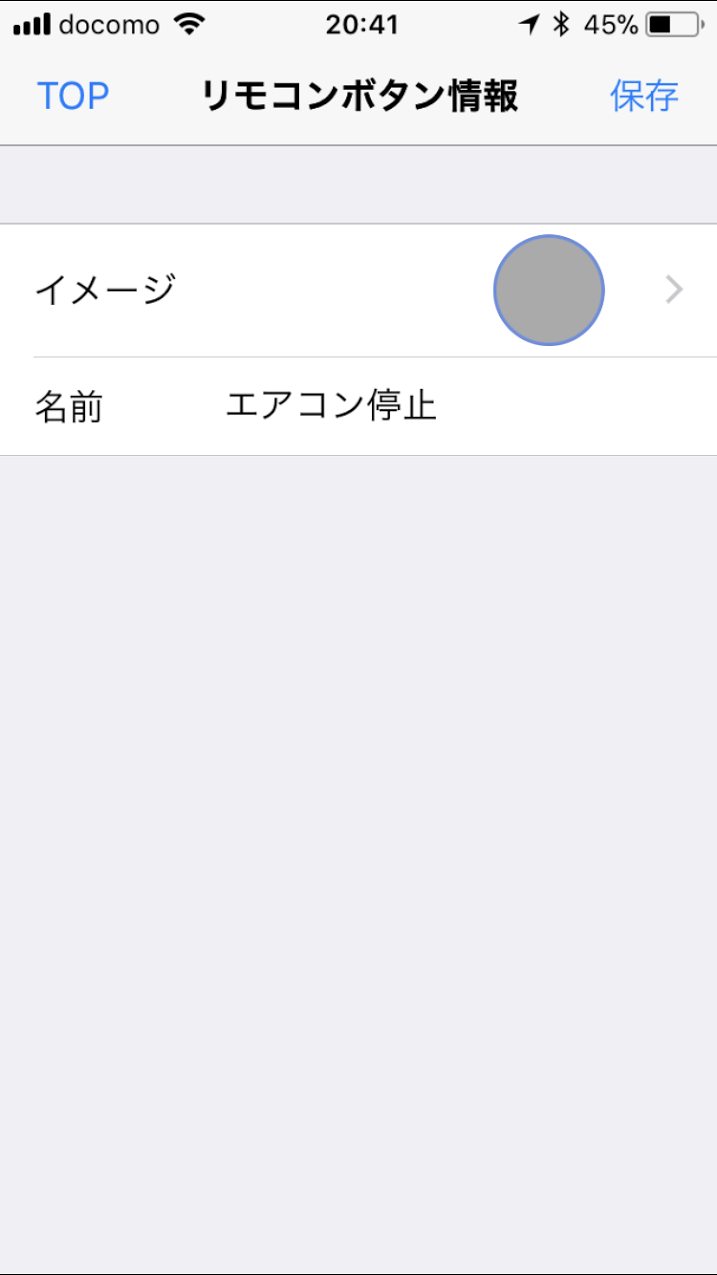Image resolution: width=717 pixels, height=1275 pixels.
Task: Tap 保存 to save button info
Action: pos(644,97)
